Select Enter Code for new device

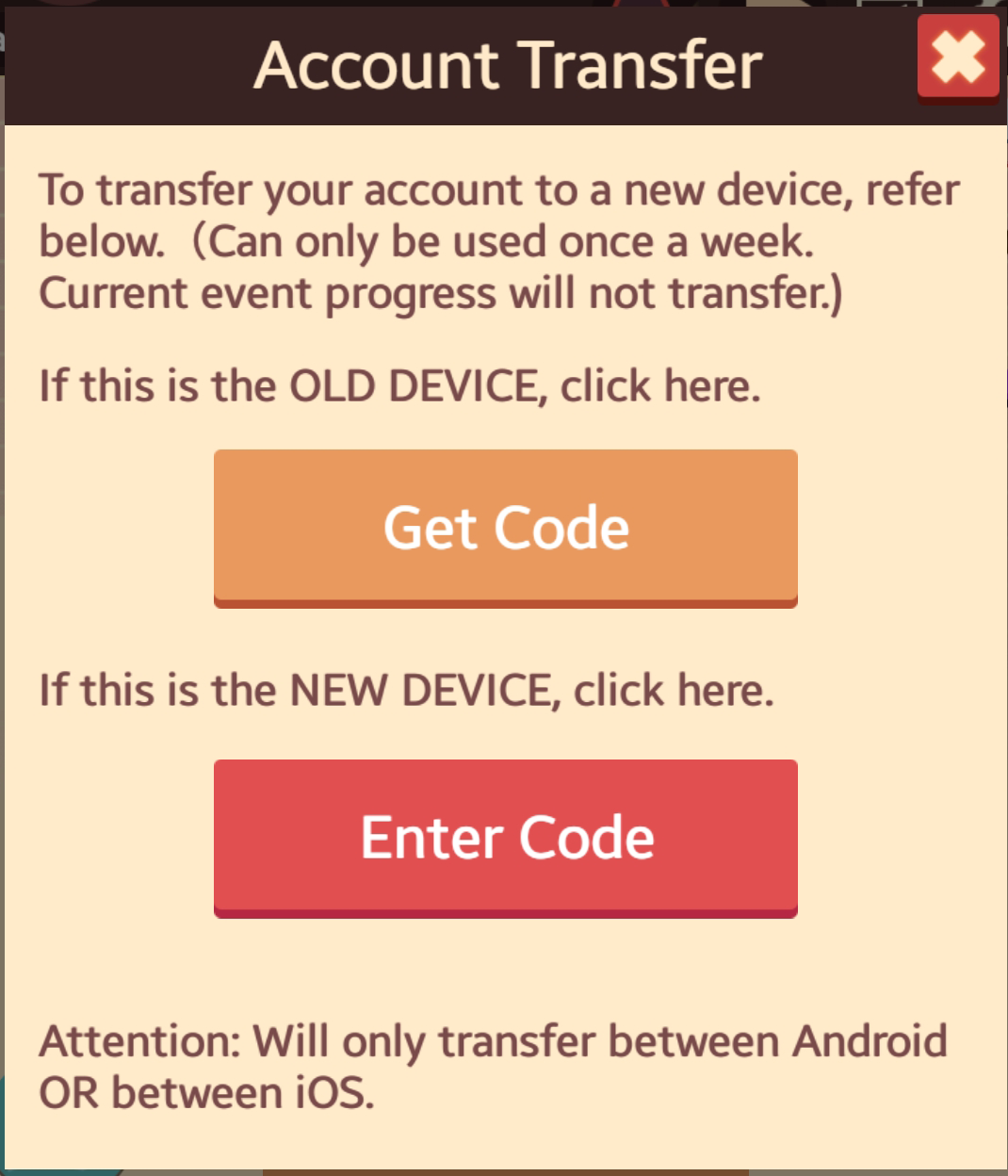pos(506,837)
